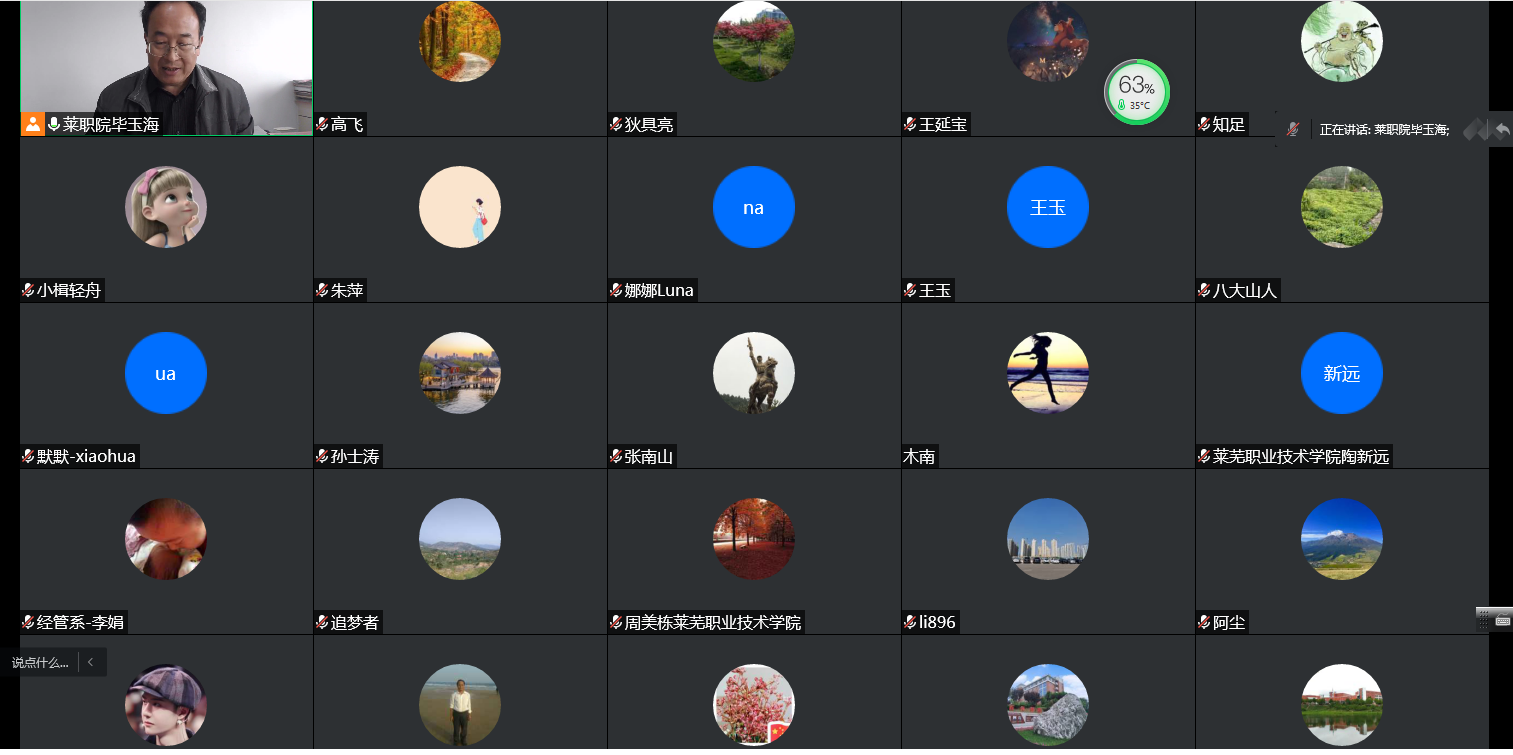1513x755 pixels.
Task: Select 默默-xiaohua's participant tile
Action: pyautogui.click(x=166, y=386)
